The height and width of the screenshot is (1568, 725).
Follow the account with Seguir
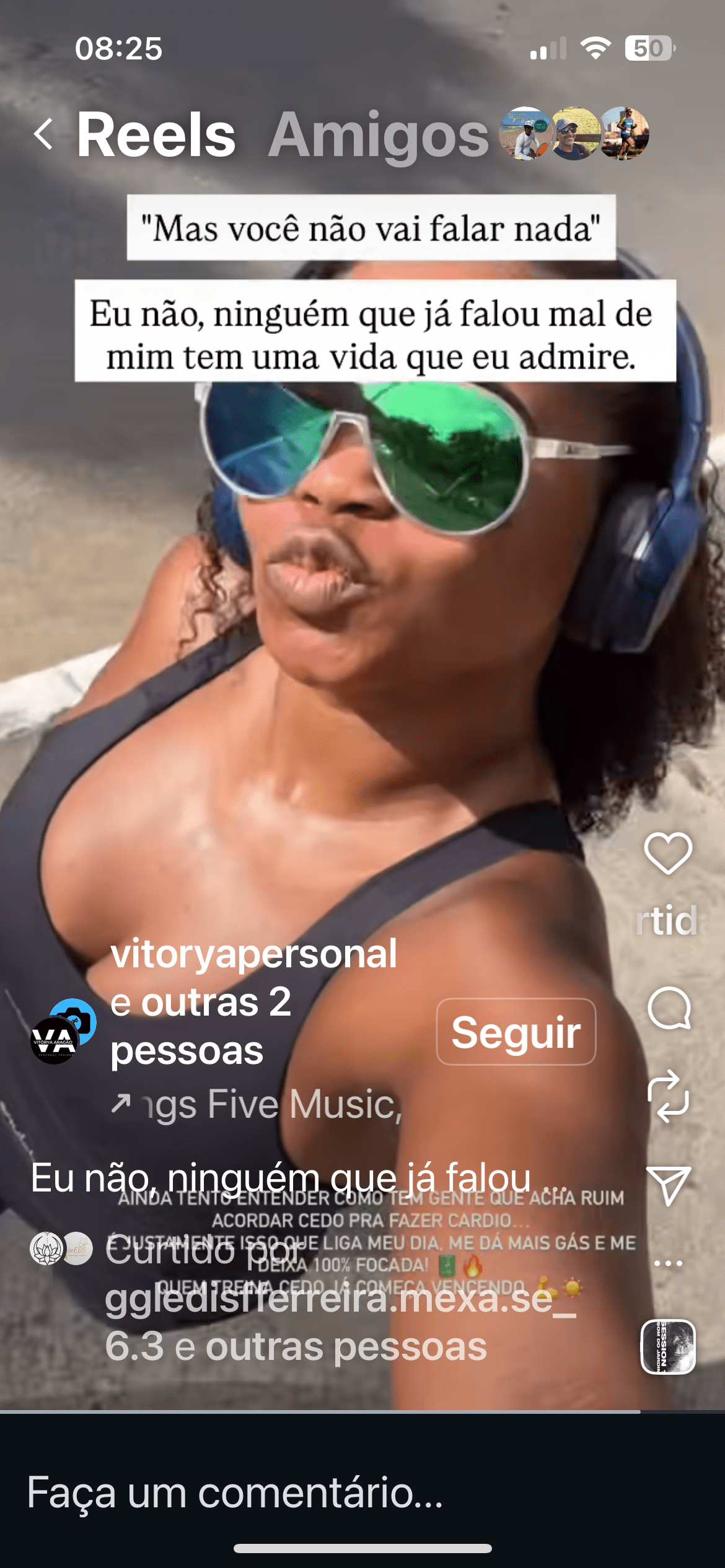point(516,1032)
